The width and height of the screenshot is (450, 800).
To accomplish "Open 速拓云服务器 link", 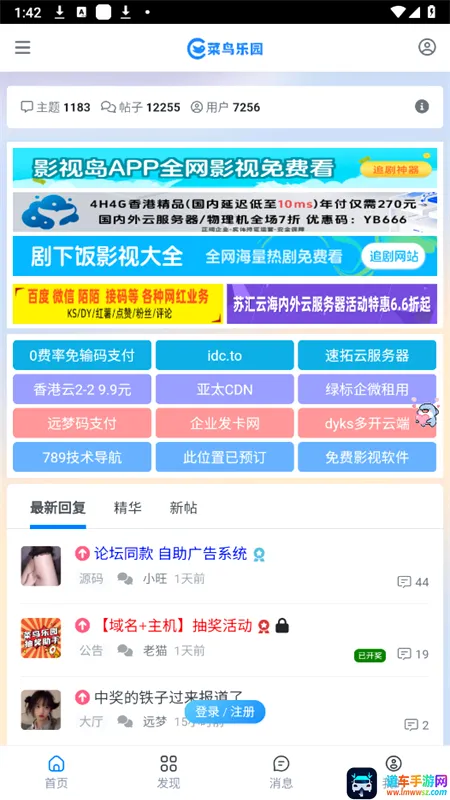I will click(367, 355).
